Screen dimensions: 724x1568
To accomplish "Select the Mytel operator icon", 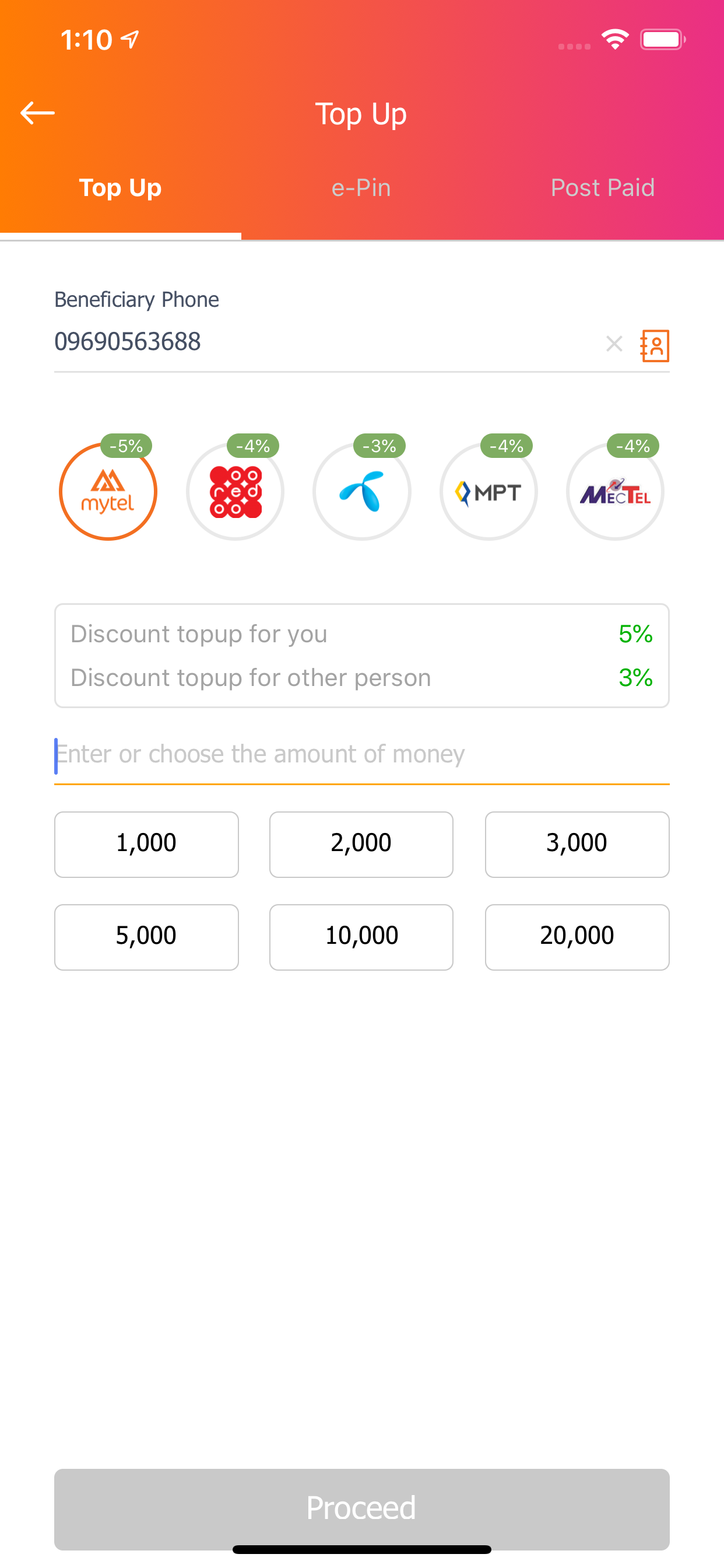I will (x=108, y=492).
